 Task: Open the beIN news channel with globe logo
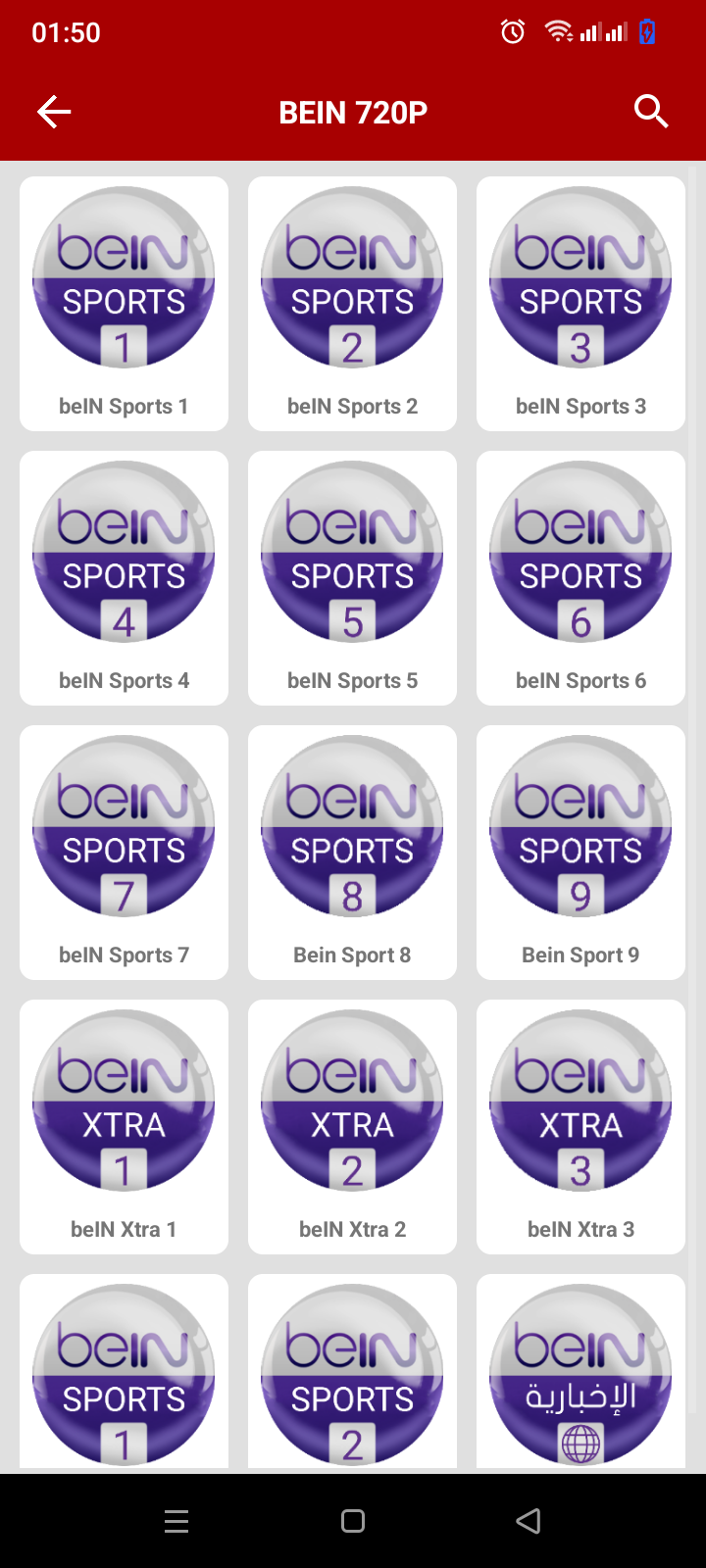click(580, 1372)
